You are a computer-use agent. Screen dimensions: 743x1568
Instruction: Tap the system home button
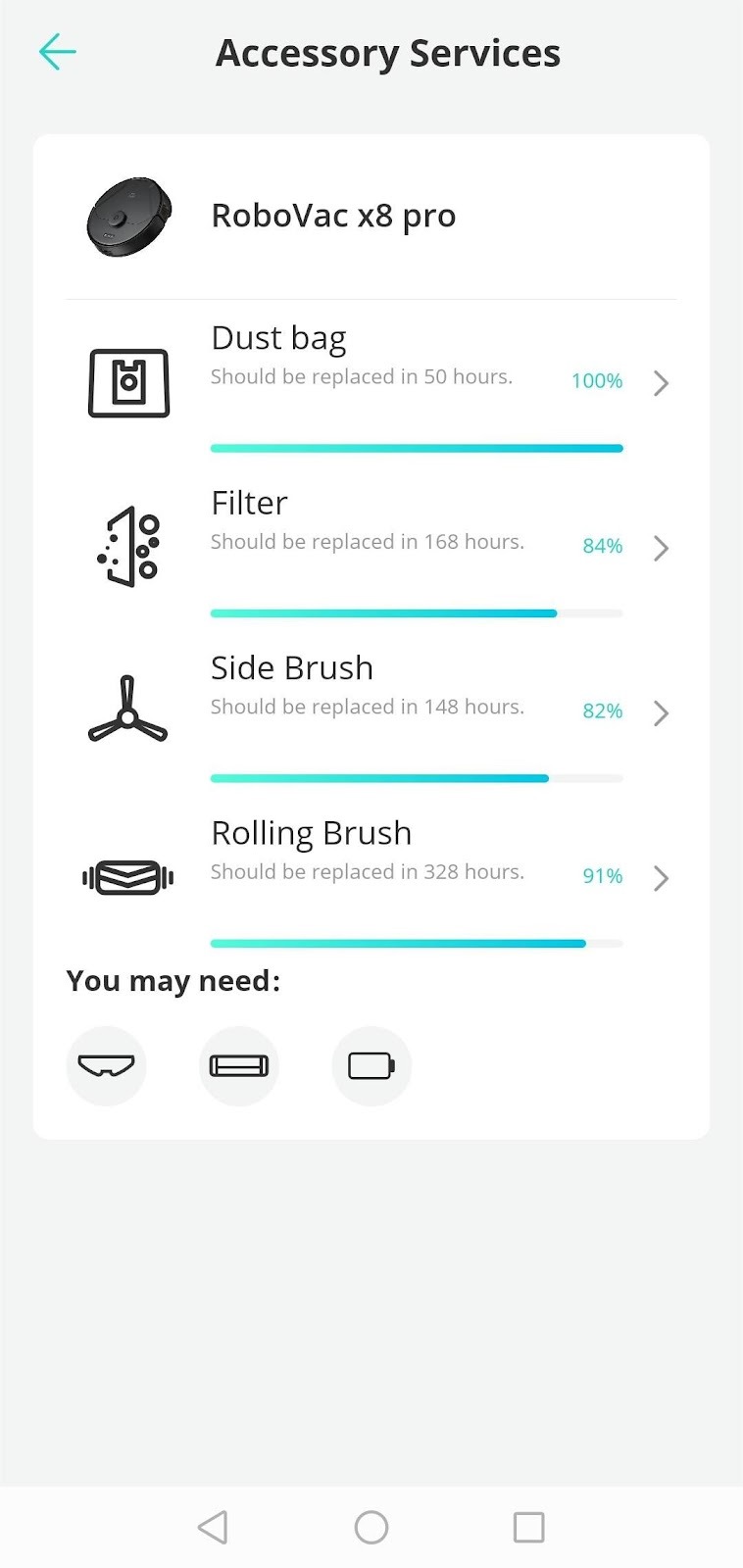point(371,1527)
